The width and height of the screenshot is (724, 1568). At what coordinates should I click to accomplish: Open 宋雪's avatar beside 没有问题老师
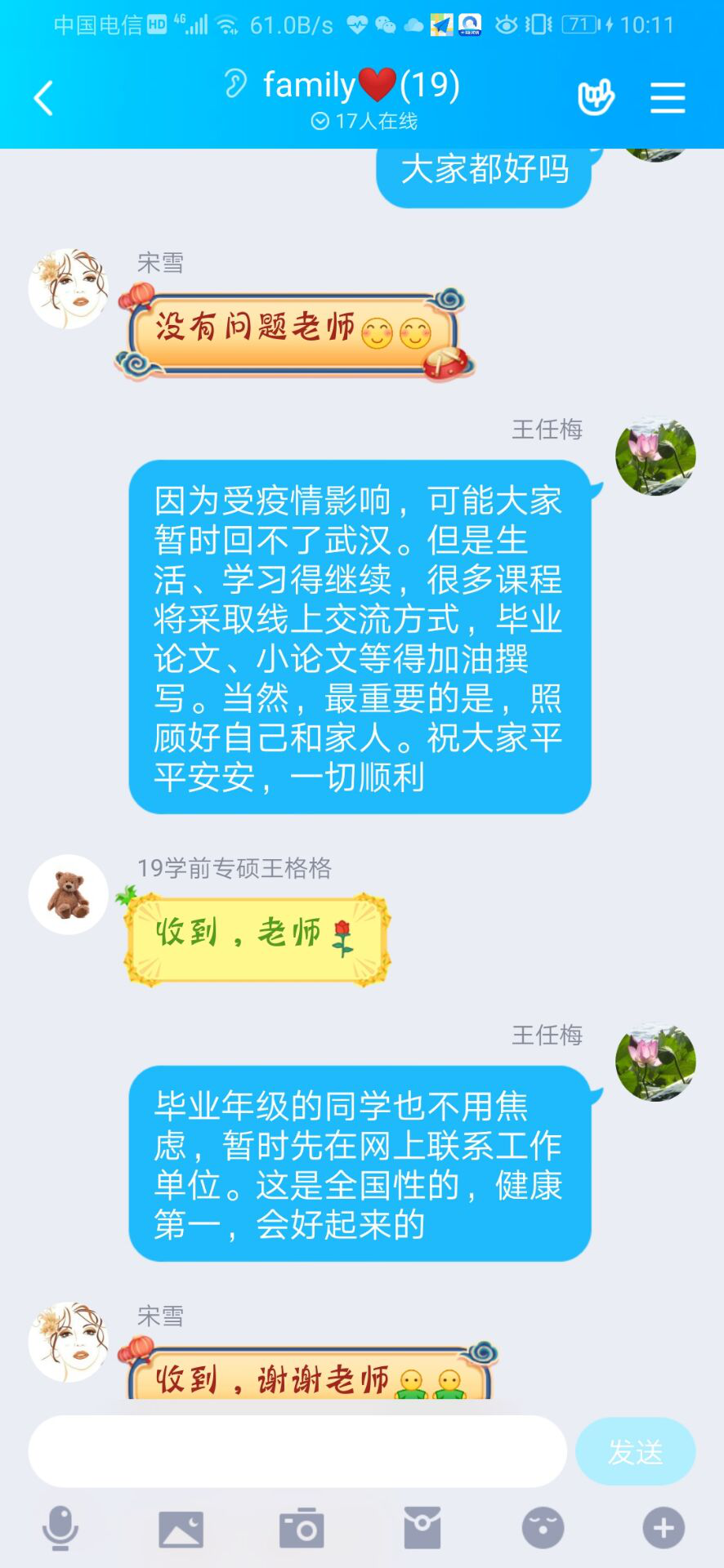click(x=69, y=289)
